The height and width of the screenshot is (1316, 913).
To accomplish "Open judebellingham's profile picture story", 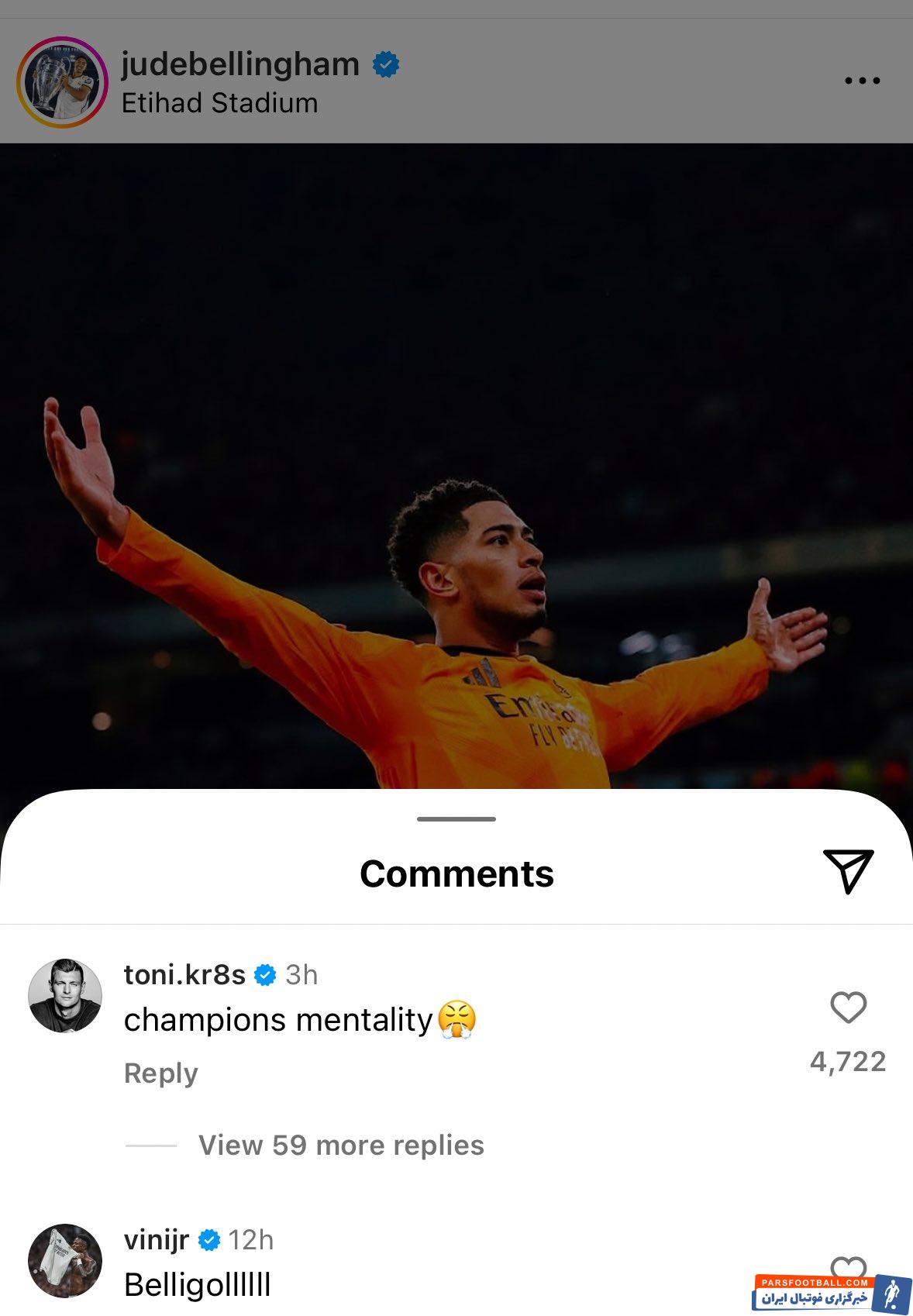I will pos(62,81).
